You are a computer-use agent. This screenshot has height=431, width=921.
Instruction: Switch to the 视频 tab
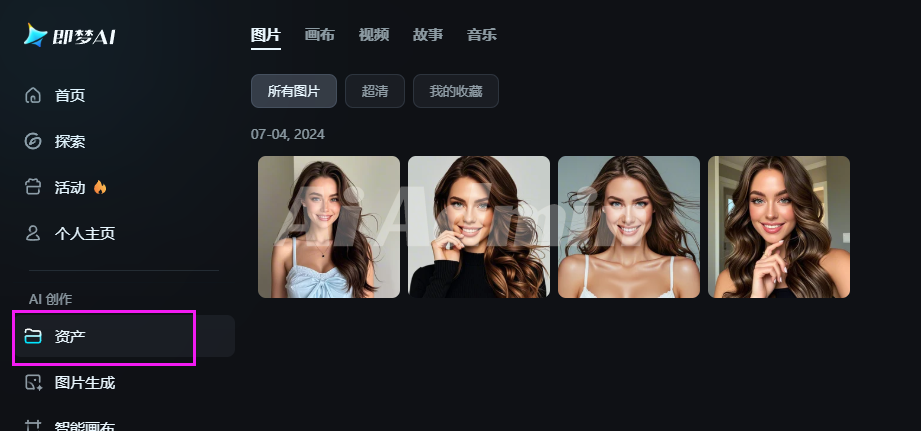373,35
